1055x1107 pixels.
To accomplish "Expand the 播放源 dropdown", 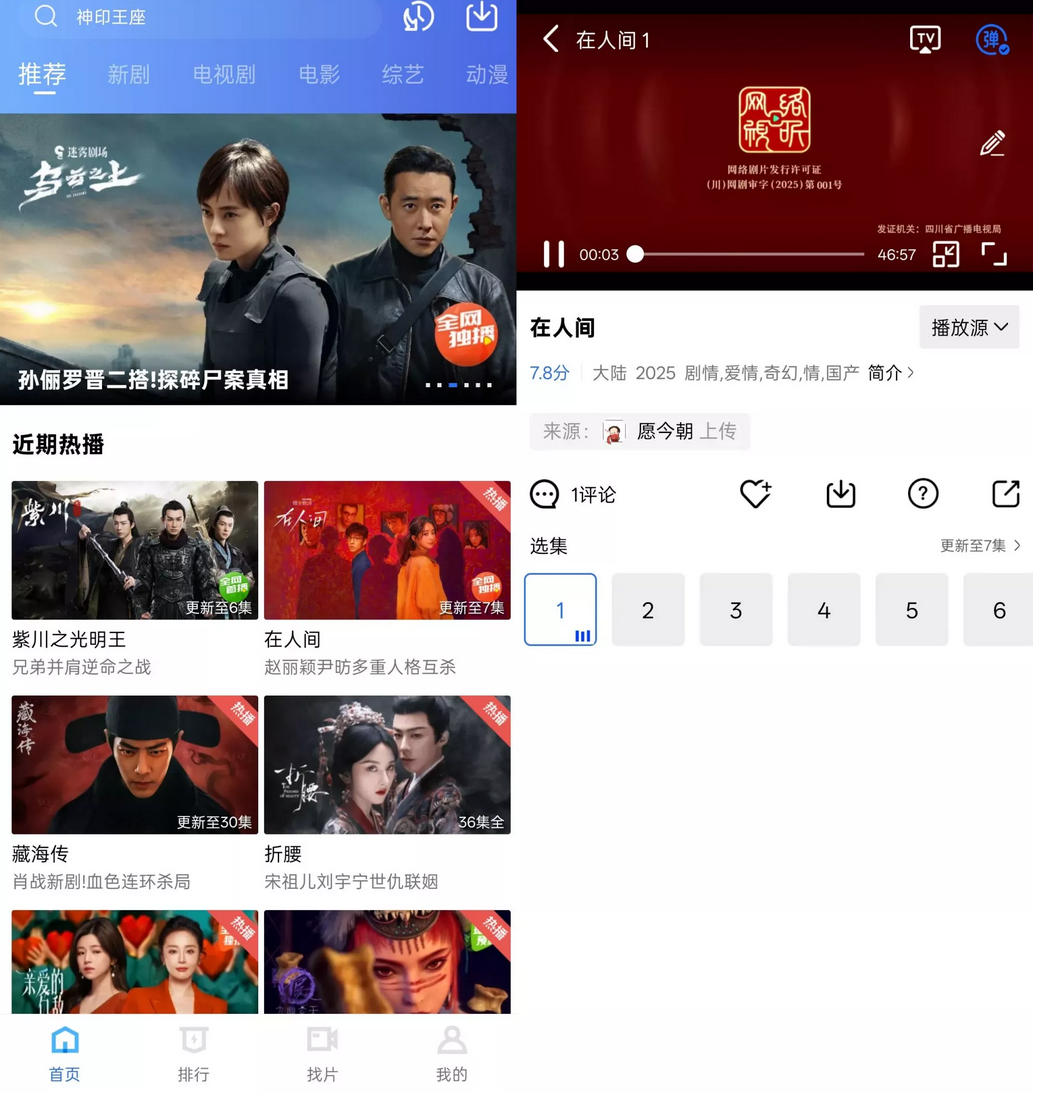I will pos(969,327).
